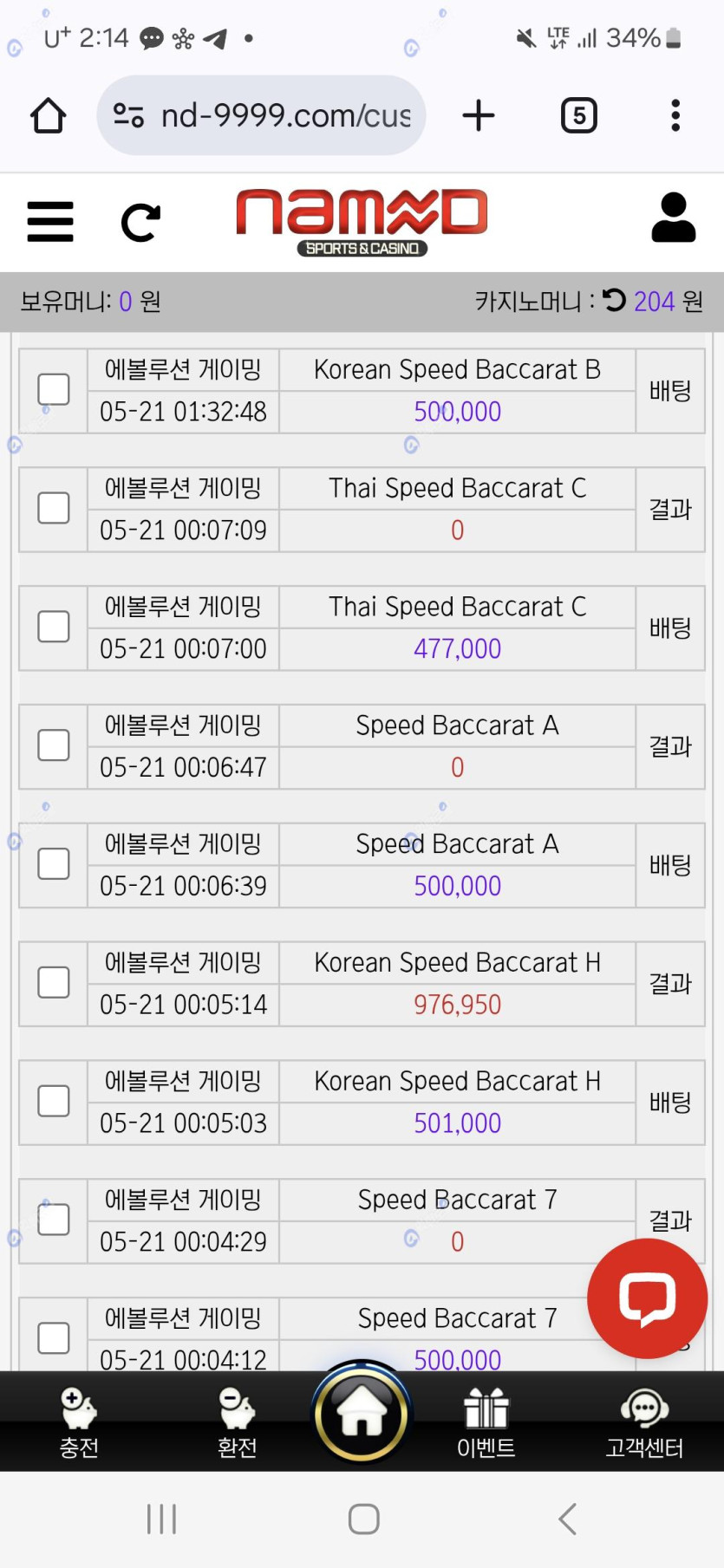Select the checkbox for the 00:07:09 entry
The width and height of the screenshot is (724, 1568).
click(x=54, y=509)
